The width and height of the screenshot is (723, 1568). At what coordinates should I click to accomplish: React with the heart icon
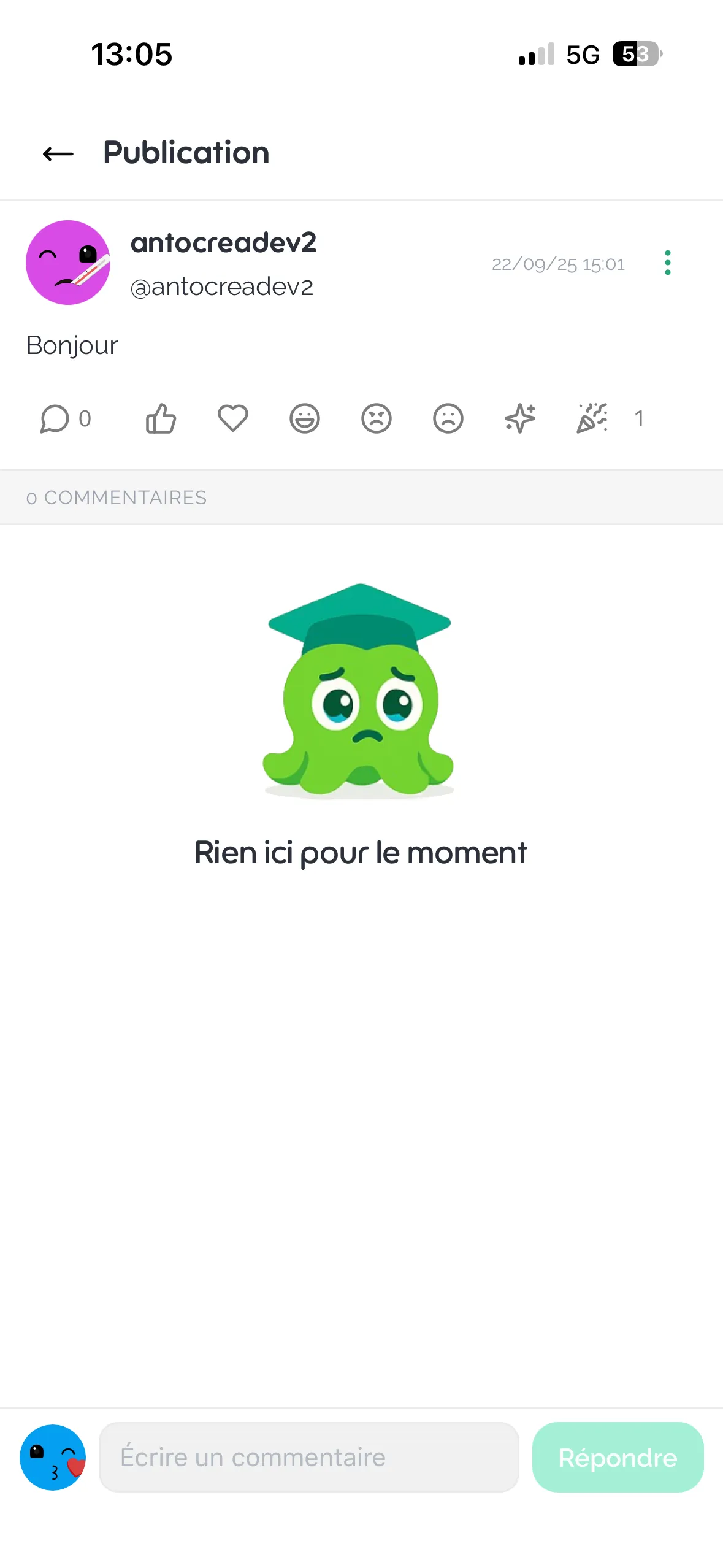point(233,419)
